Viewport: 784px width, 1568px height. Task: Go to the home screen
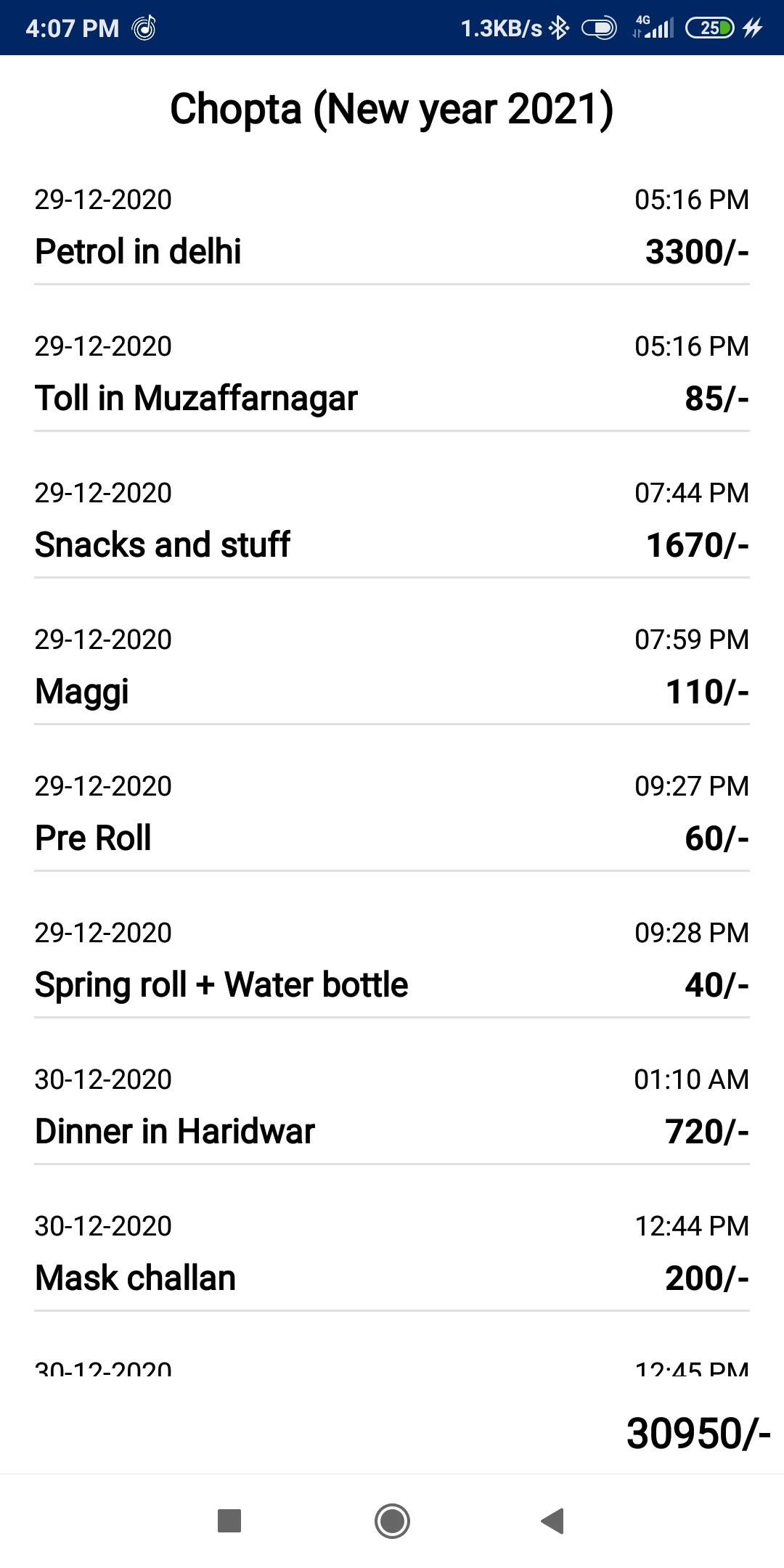click(392, 1521)
